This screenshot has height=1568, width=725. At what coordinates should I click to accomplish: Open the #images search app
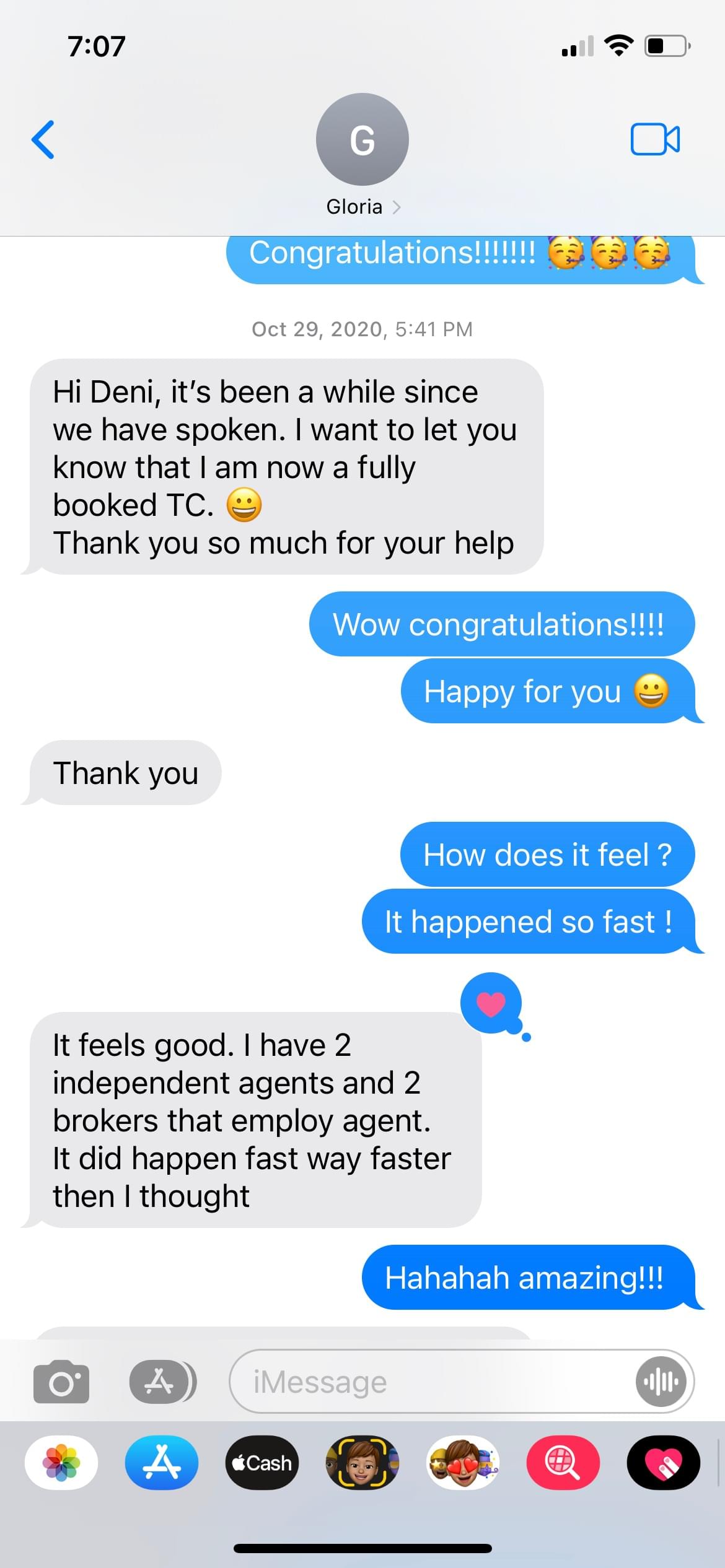(563, 1463)
